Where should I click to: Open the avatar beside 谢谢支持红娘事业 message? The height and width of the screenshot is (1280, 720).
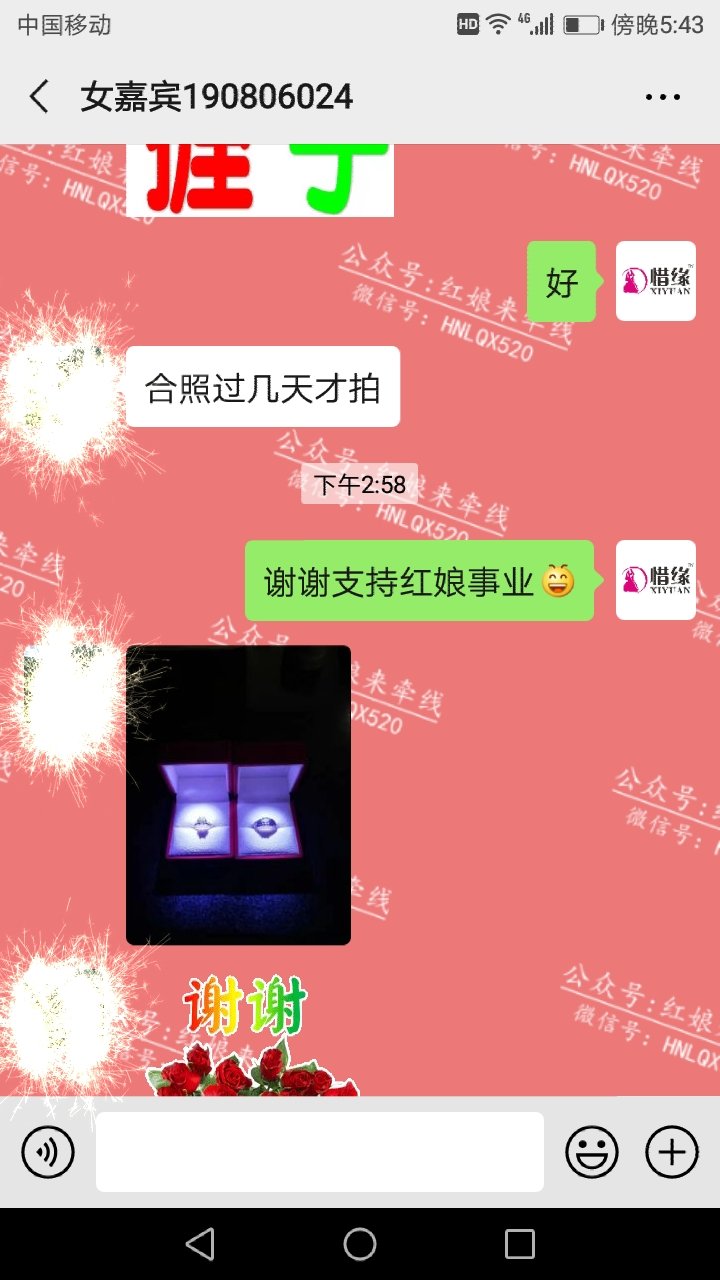pyautogui.click(x=655, y=580)
